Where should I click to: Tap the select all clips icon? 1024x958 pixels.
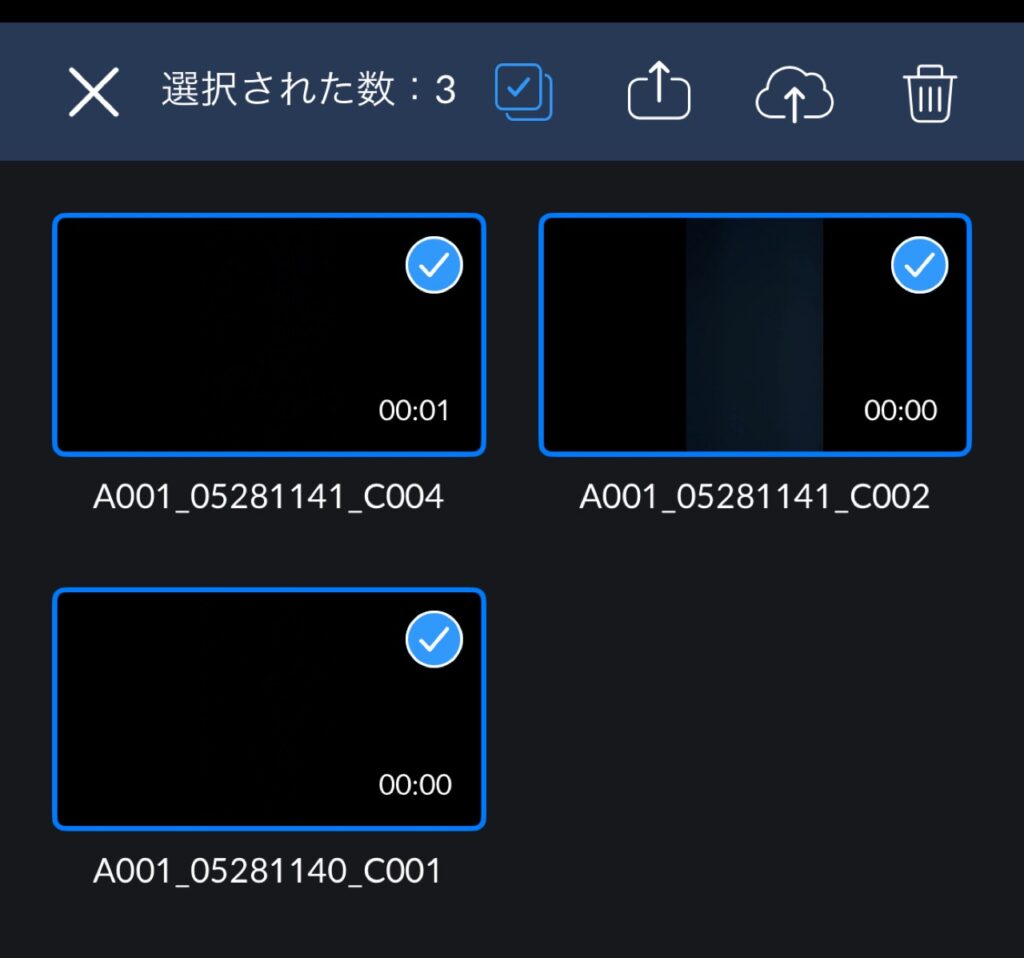coord(523,93)
